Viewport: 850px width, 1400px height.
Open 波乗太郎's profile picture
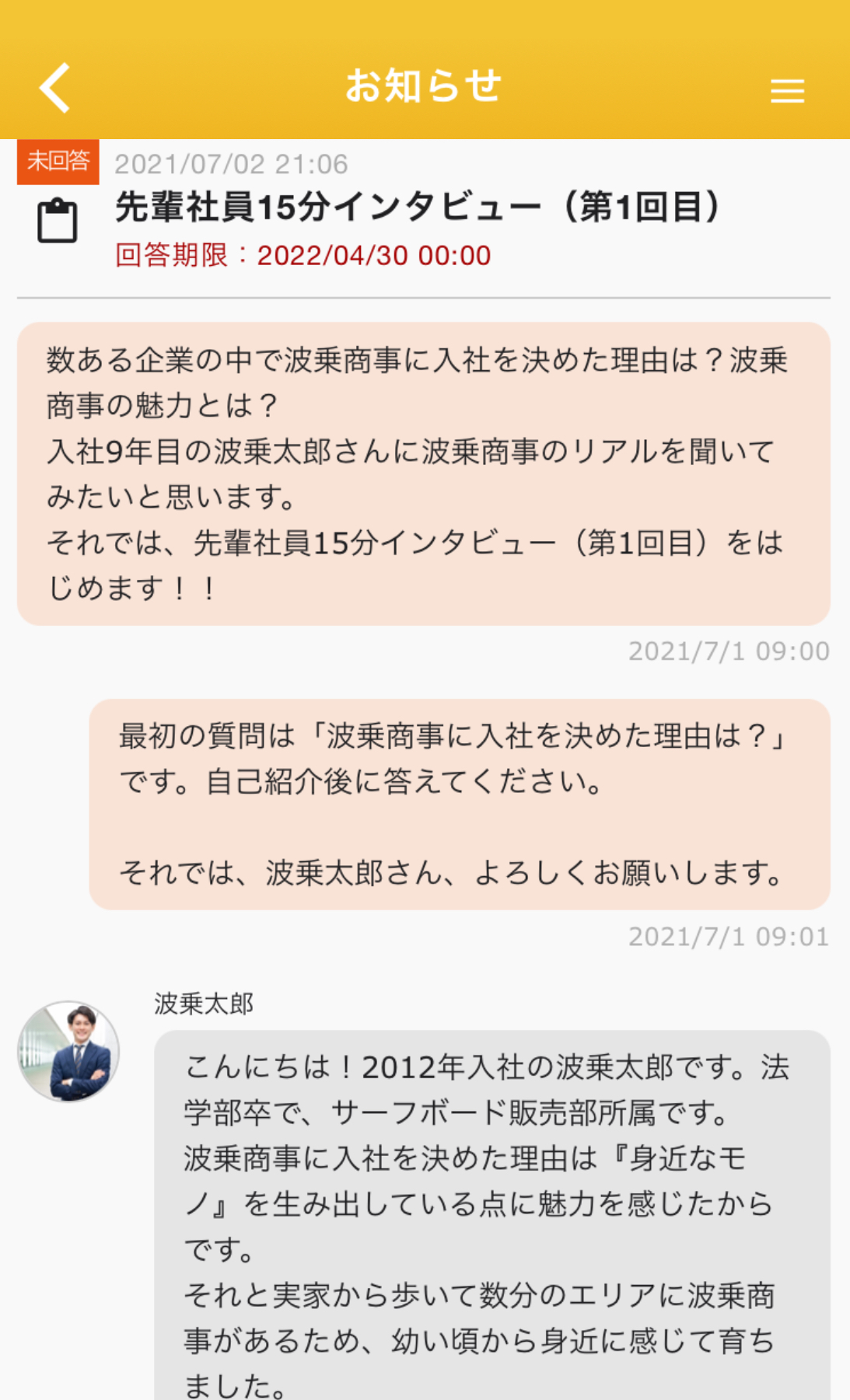click(x=68, y=1051)
